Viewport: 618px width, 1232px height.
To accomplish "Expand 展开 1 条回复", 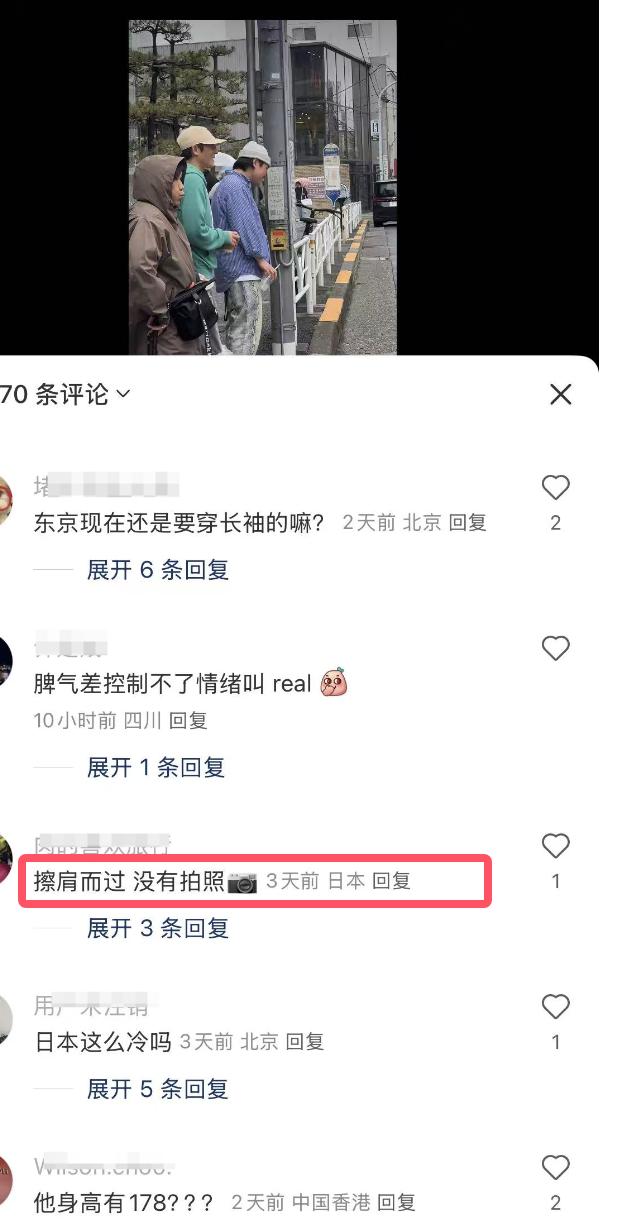I will (x=156, y=768).
